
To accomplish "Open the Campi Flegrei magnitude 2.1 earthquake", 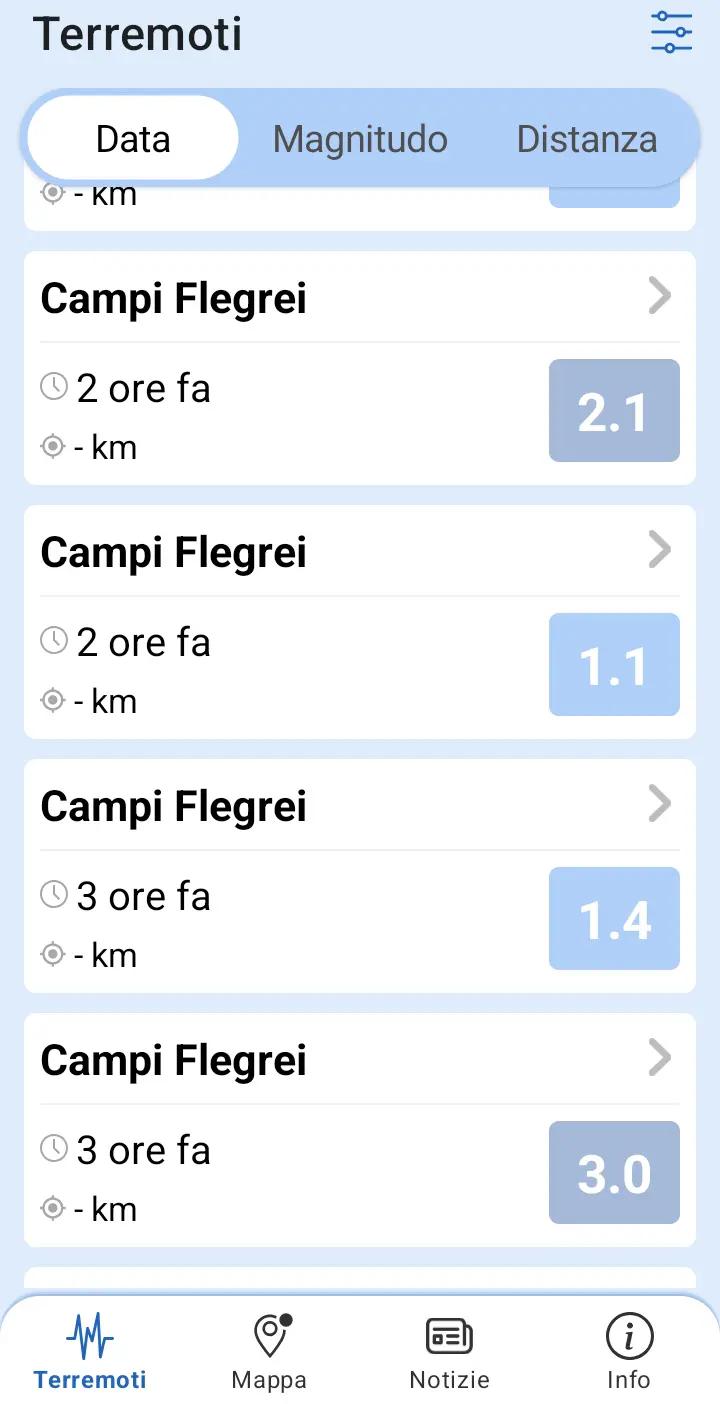I will pos(360,368).
